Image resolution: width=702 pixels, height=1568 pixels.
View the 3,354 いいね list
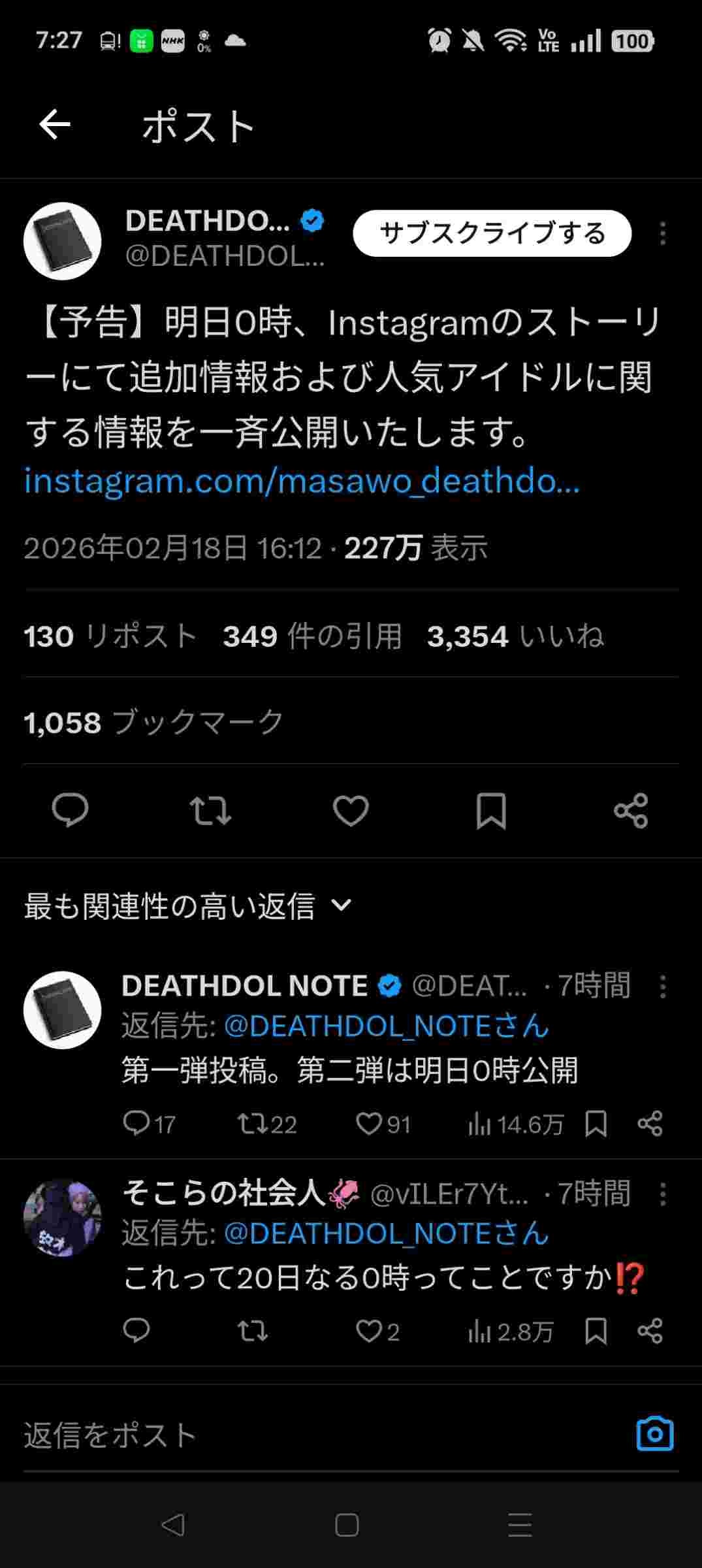point(515,636)
